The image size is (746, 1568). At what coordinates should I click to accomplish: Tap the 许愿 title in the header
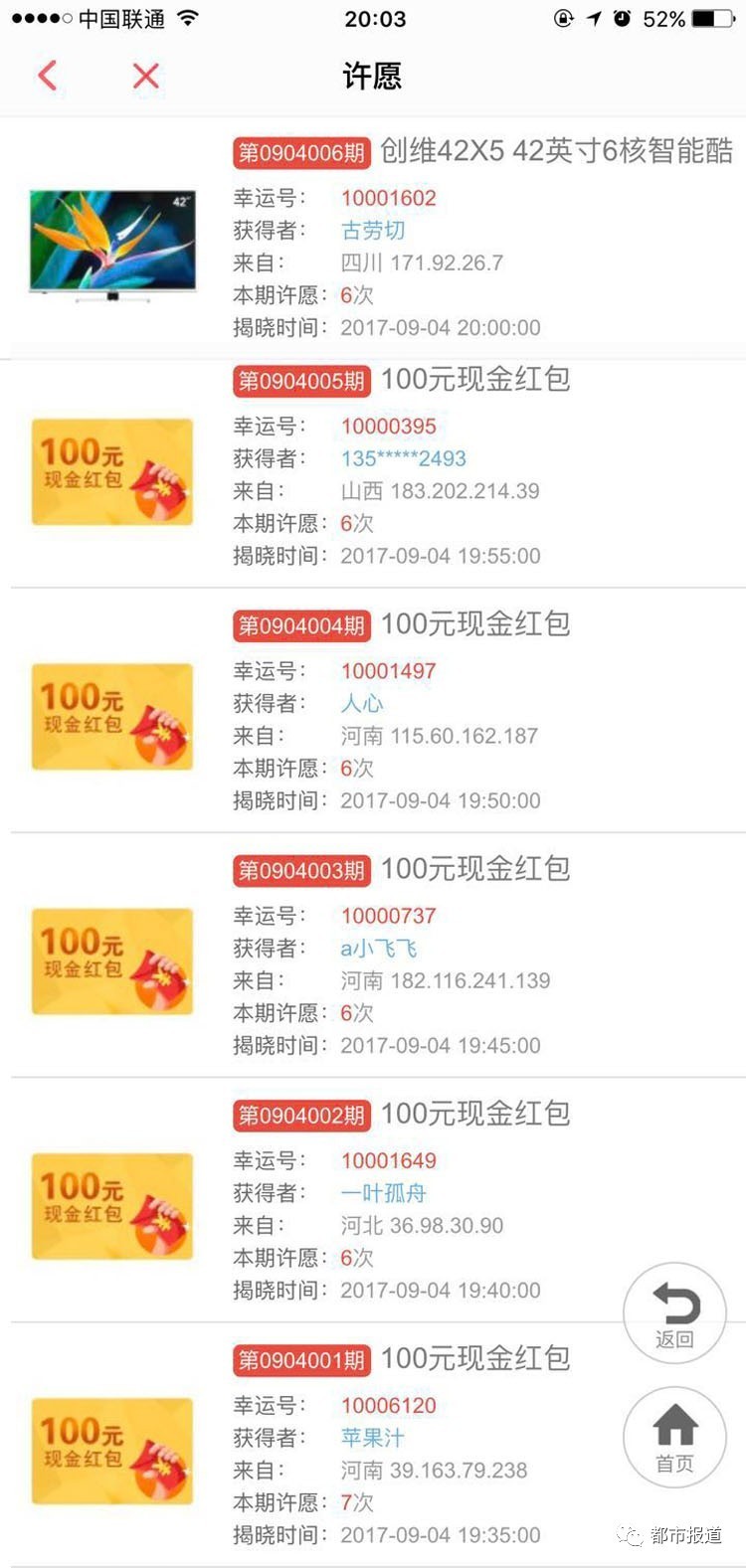click(x=373, y=76)
